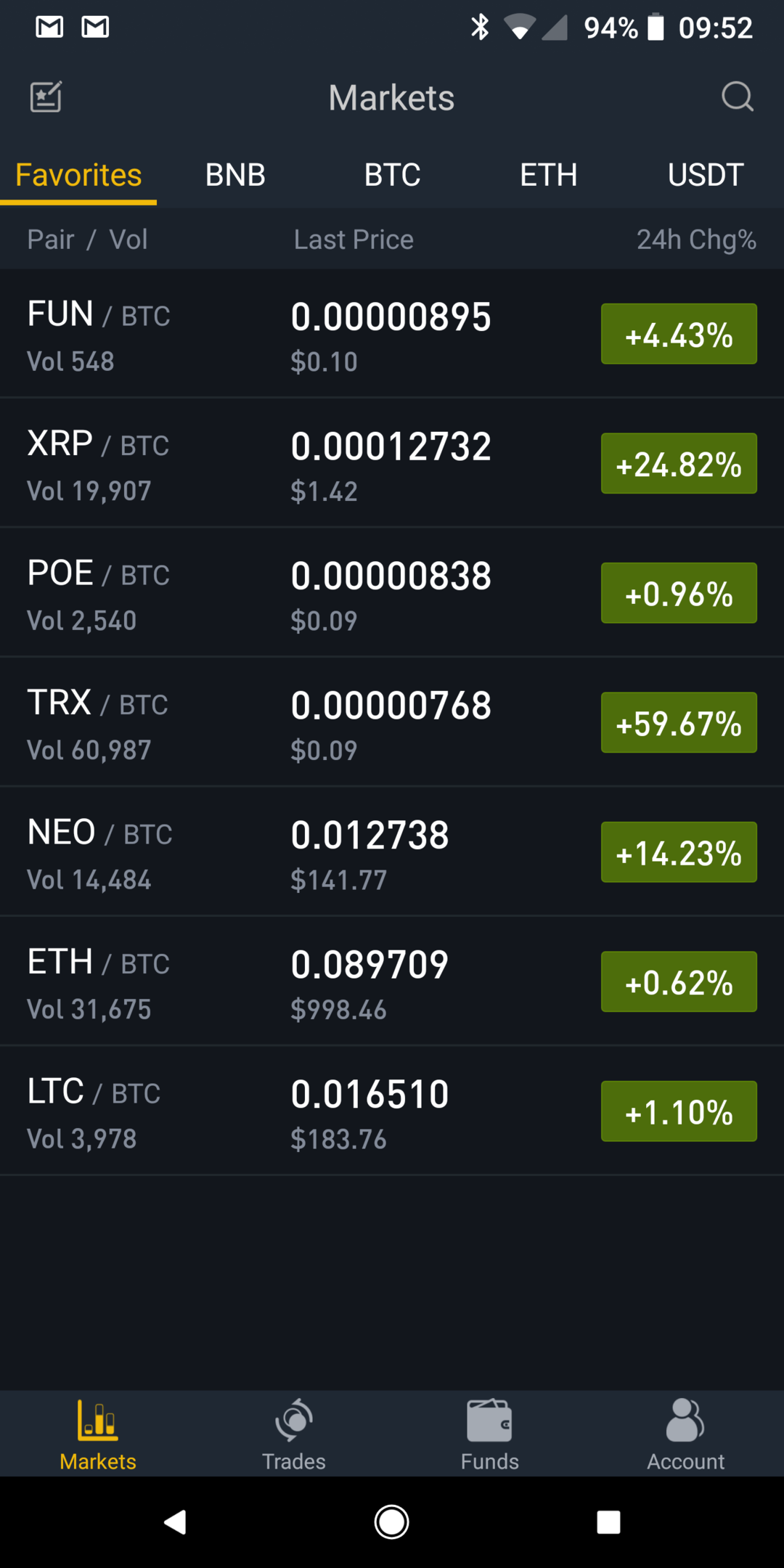Open the Funds section

coord(490,1434)
